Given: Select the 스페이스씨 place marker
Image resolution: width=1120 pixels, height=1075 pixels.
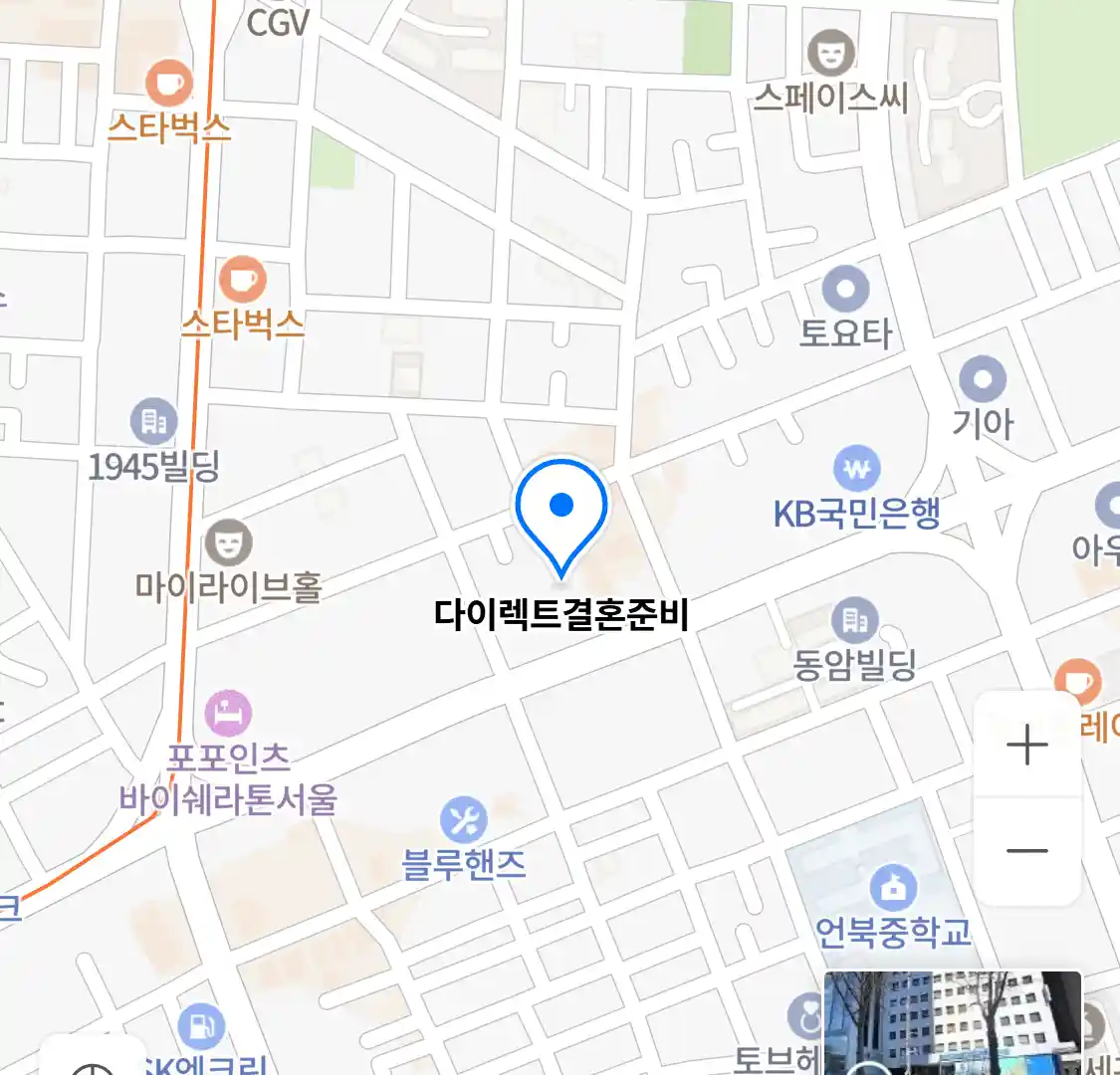Looking at the screenshot, I should pyautogui.click(x=830, y=54).
